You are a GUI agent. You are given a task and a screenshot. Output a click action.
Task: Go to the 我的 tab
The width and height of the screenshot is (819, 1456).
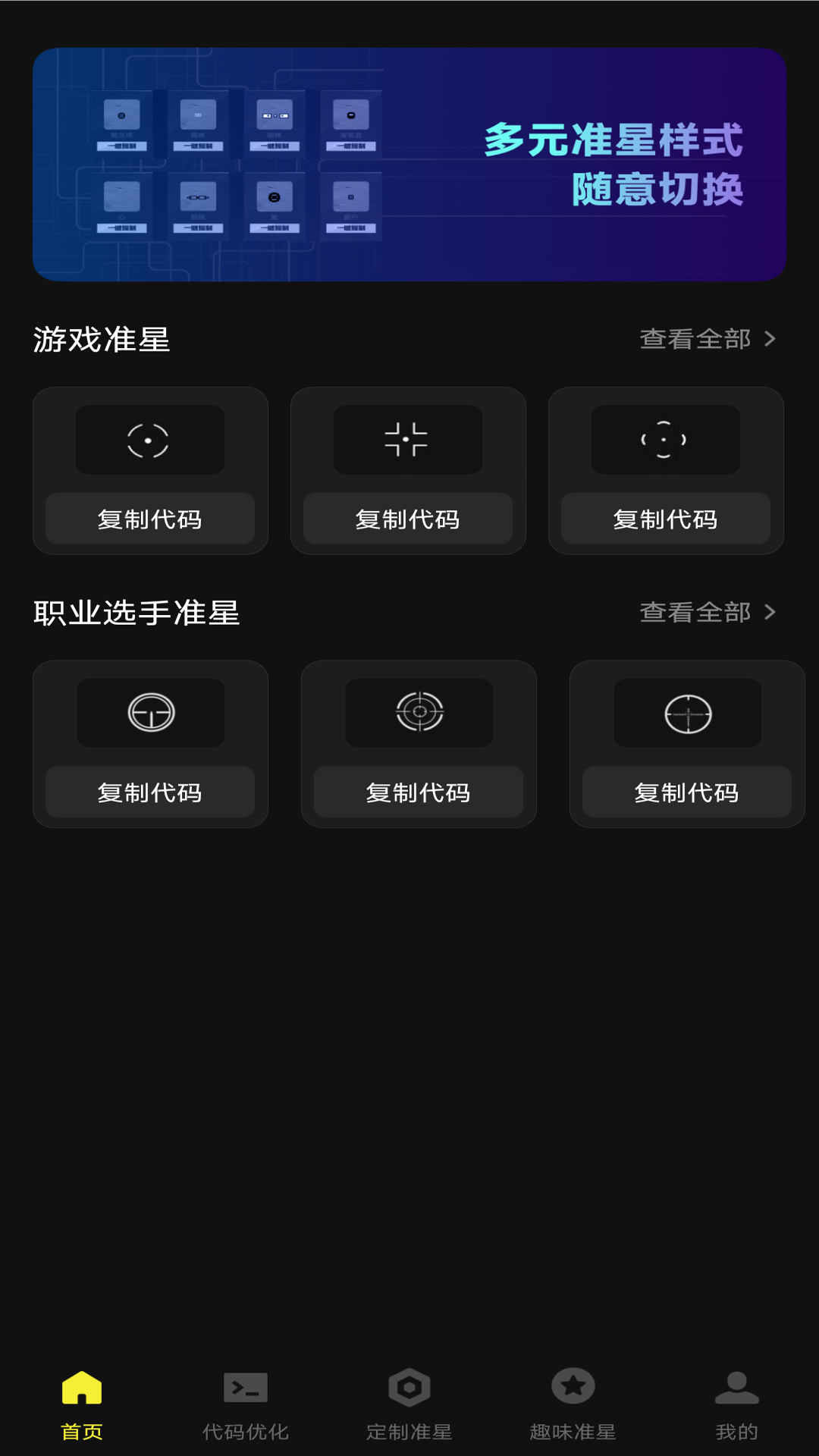pyautogui.click(x=737, y=1404)
